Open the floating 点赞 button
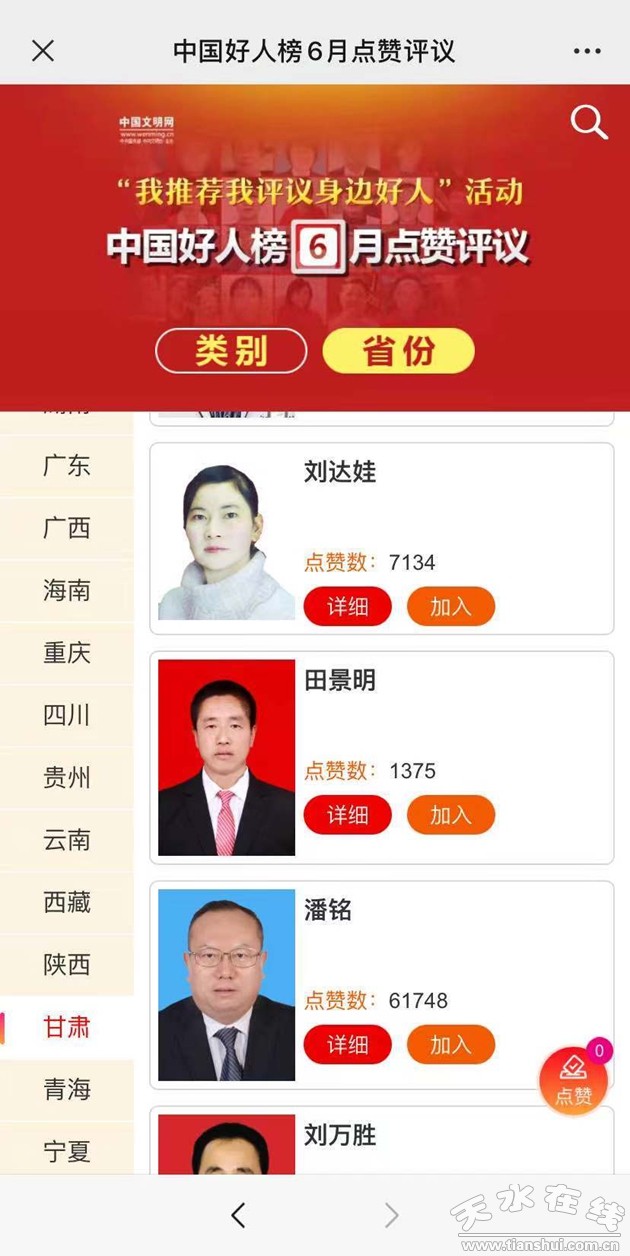The height and width of the screenshot is (1256, 630). [573, 1081]
